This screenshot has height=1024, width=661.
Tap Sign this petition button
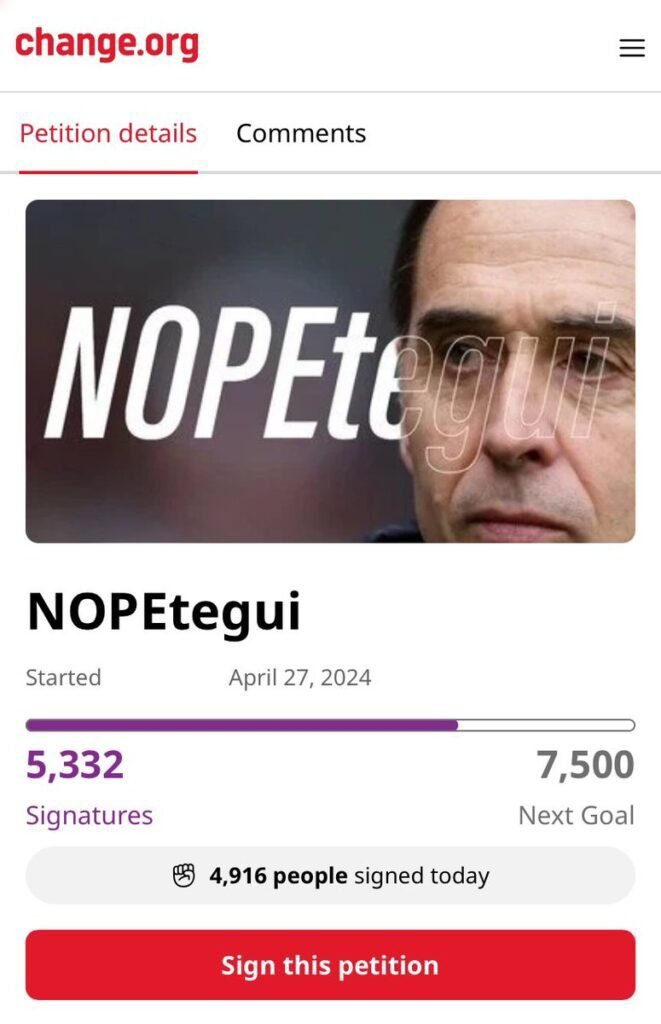click(330, 965)
